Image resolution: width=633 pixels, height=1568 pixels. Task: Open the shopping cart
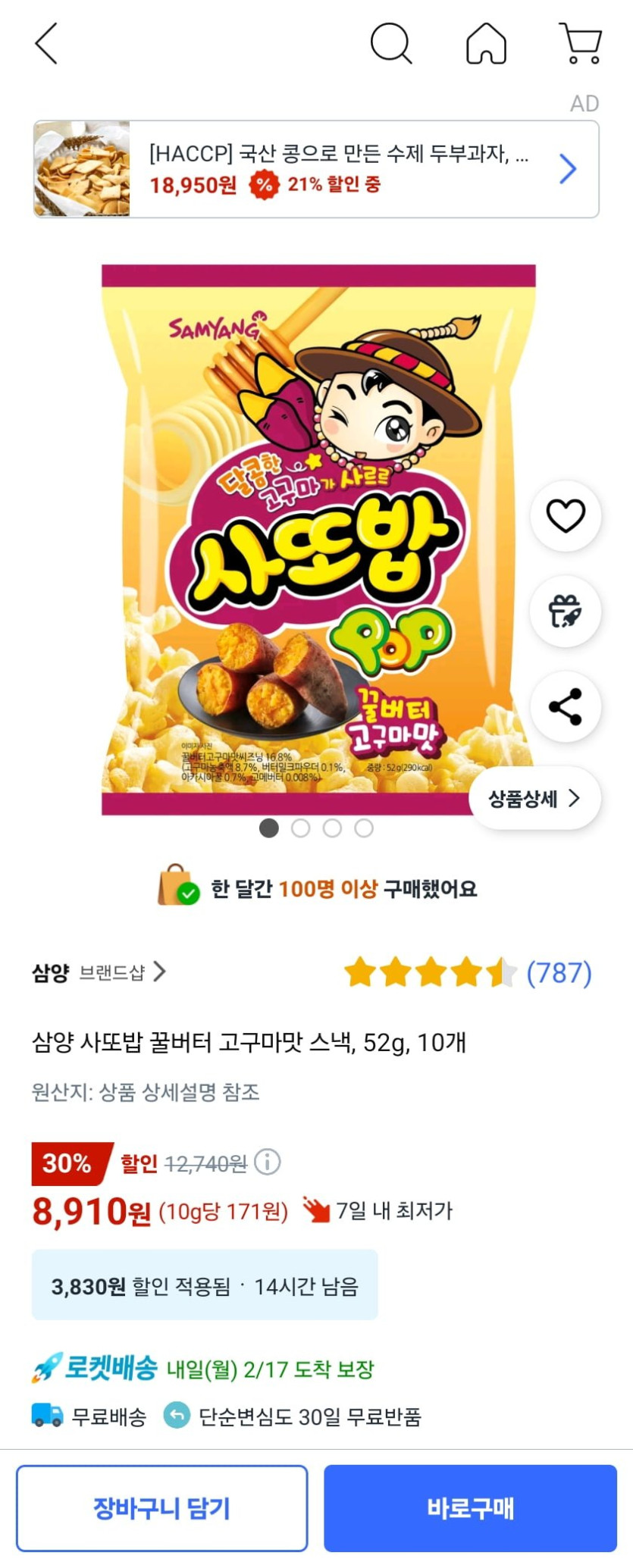point(581,43)
